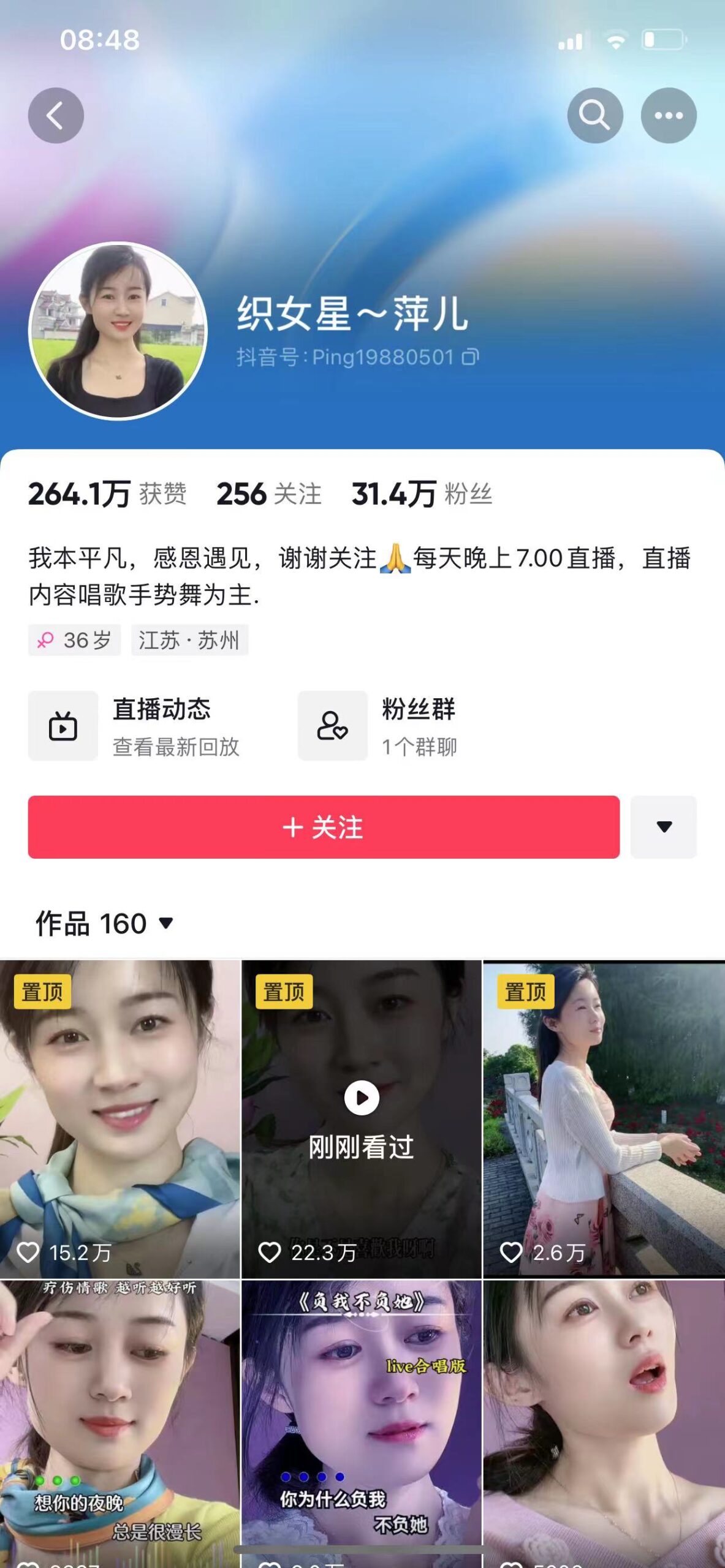The width and height of the screenshot is (725, 1568).
Task: Open search on this profile
Action: point(594,115)
